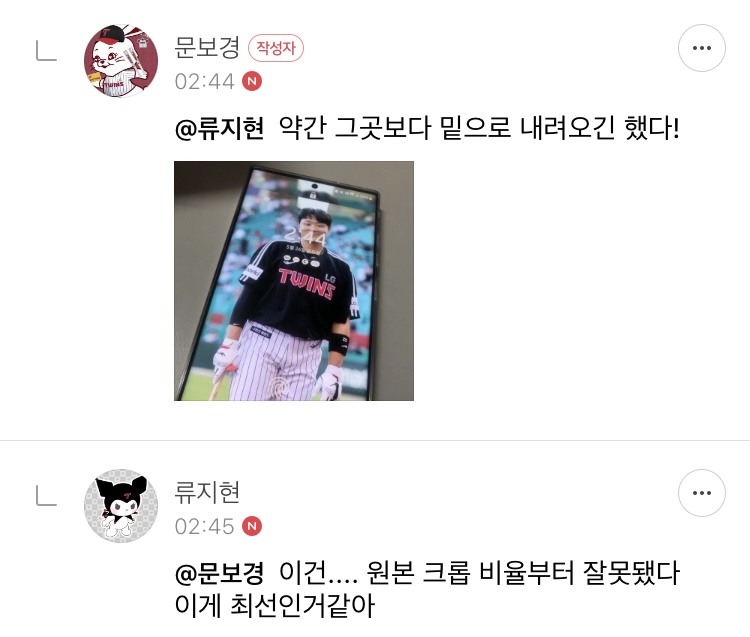Image resolution: width=750 pixels, height=637 pixels.
Task: Open the more options menu on 문보경's comment
Action: tap(702, 48)
